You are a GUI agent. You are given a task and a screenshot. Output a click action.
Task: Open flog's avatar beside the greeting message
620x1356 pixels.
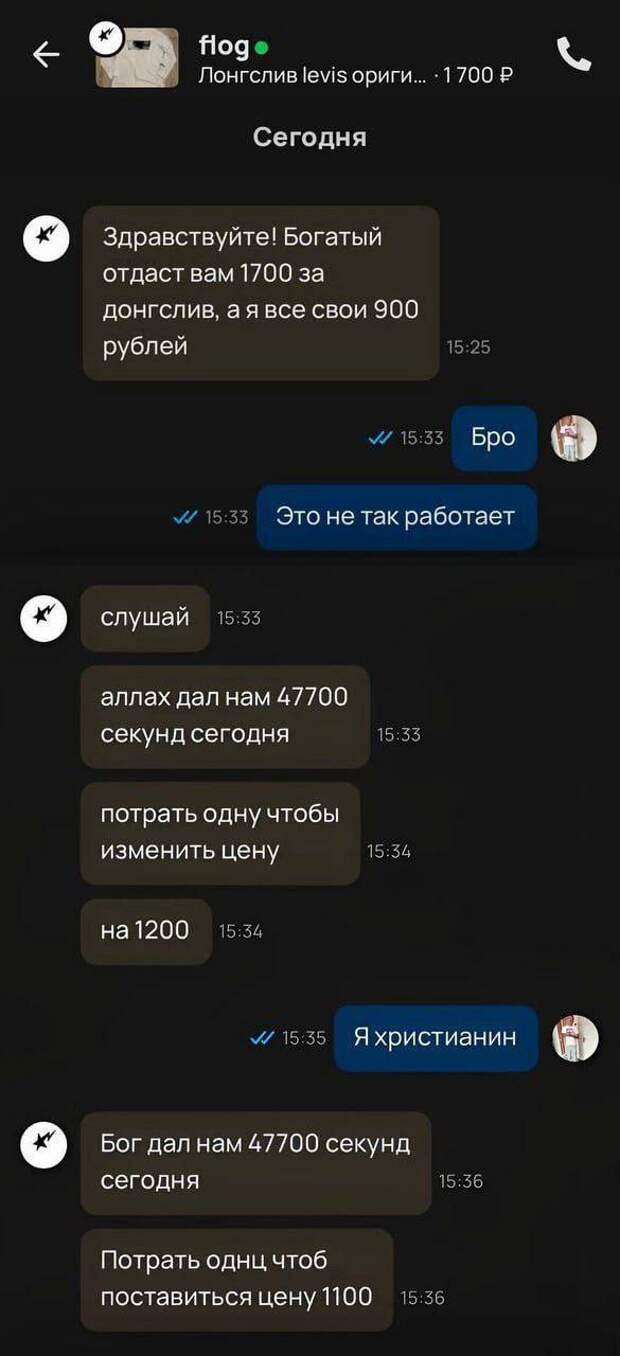pos(46,237)
